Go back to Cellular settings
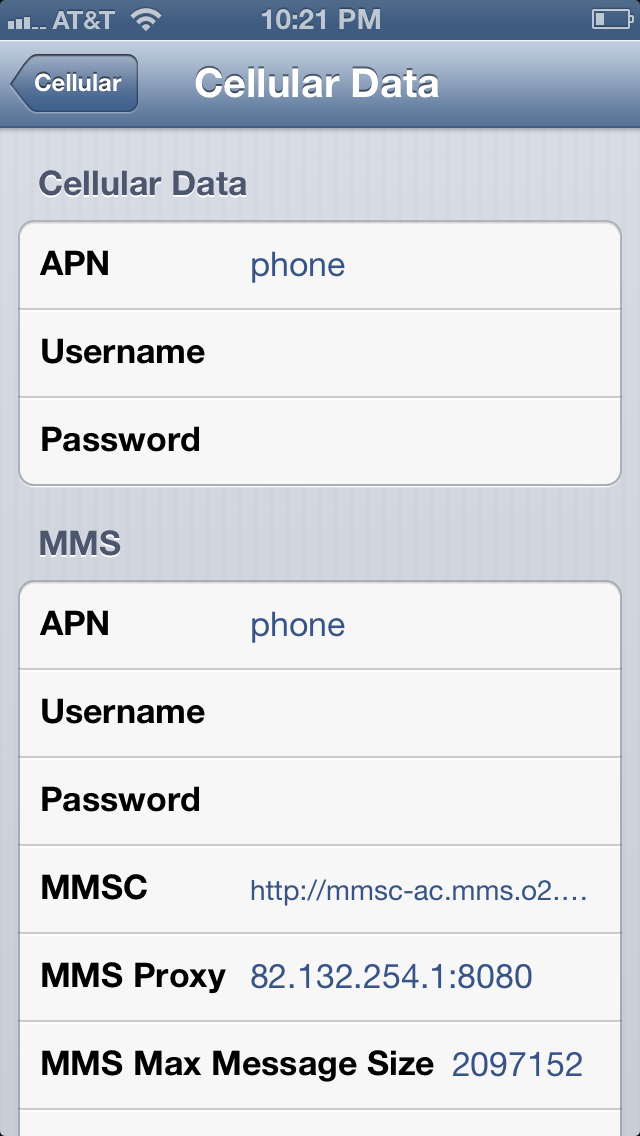 (74, 83)
